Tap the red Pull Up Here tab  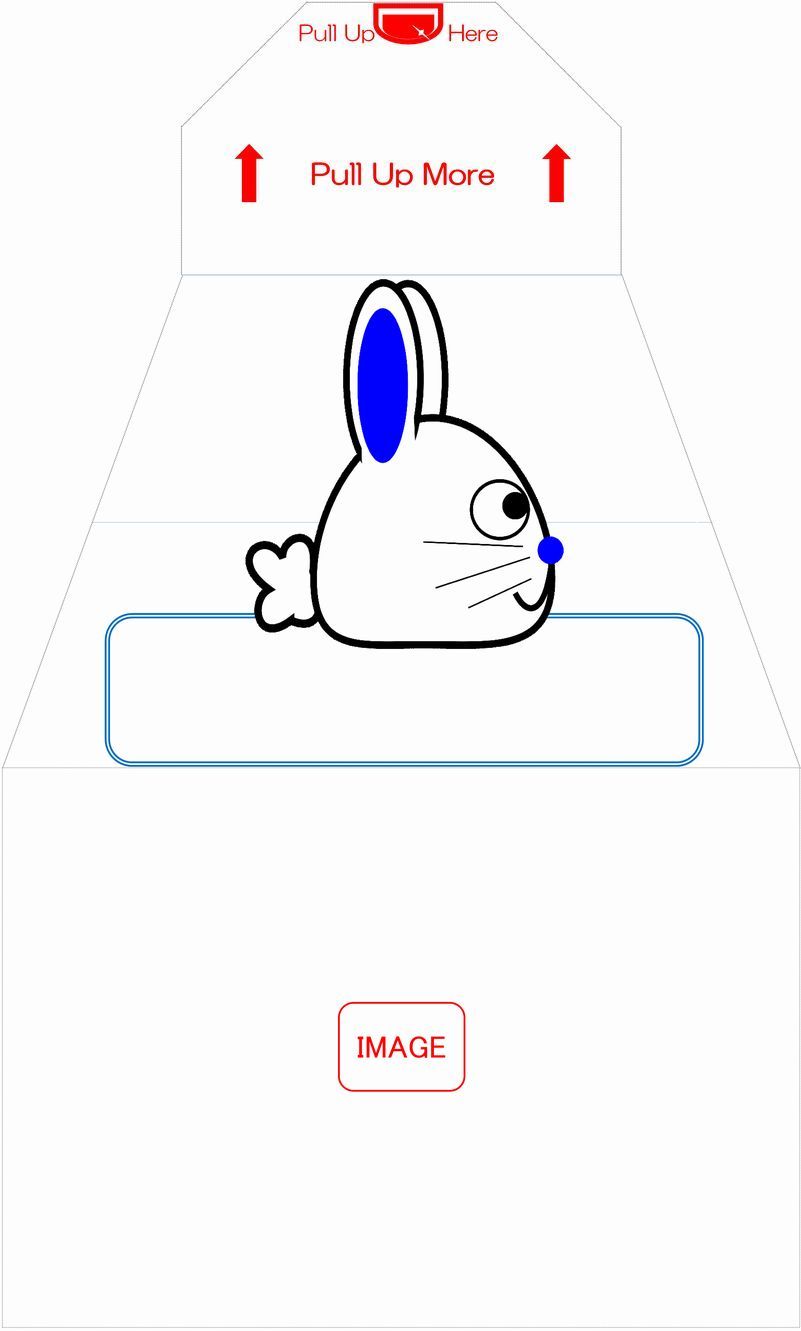(407, 22)
